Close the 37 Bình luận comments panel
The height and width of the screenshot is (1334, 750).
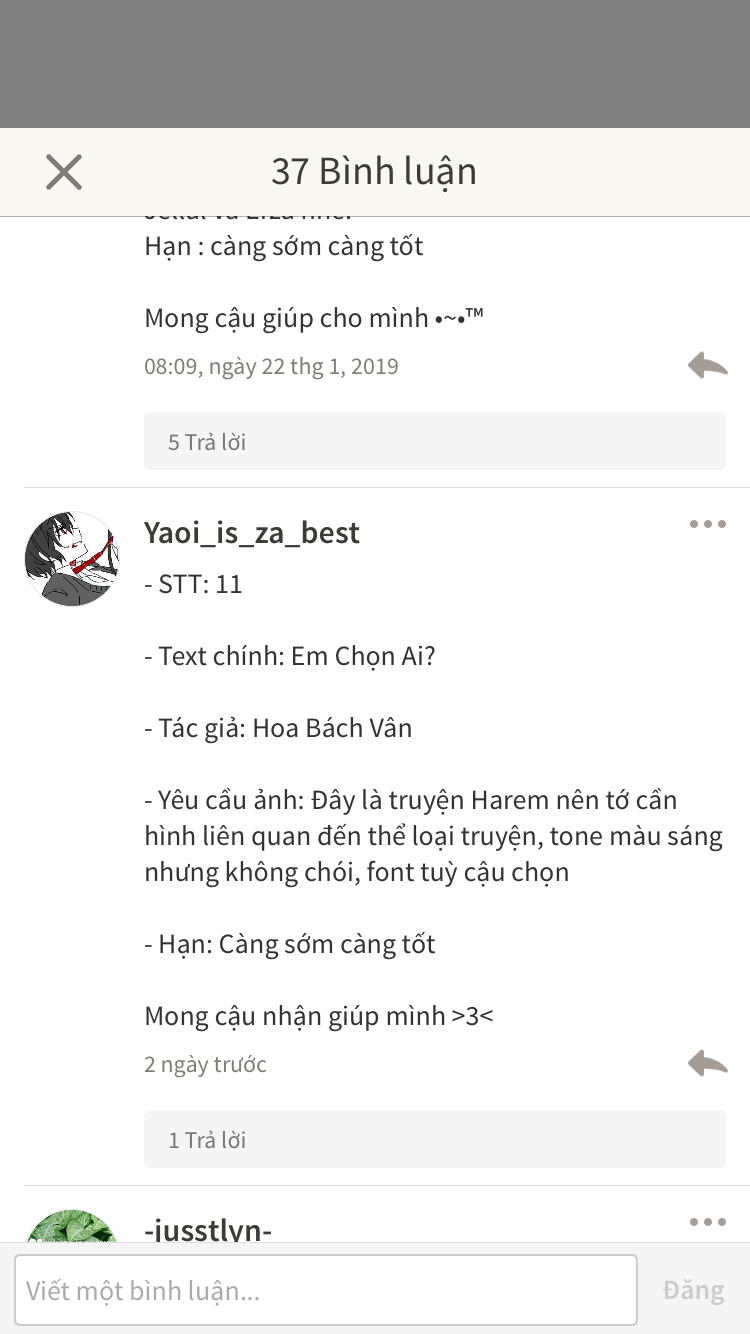pyautogui.click(x=64, y=172)
